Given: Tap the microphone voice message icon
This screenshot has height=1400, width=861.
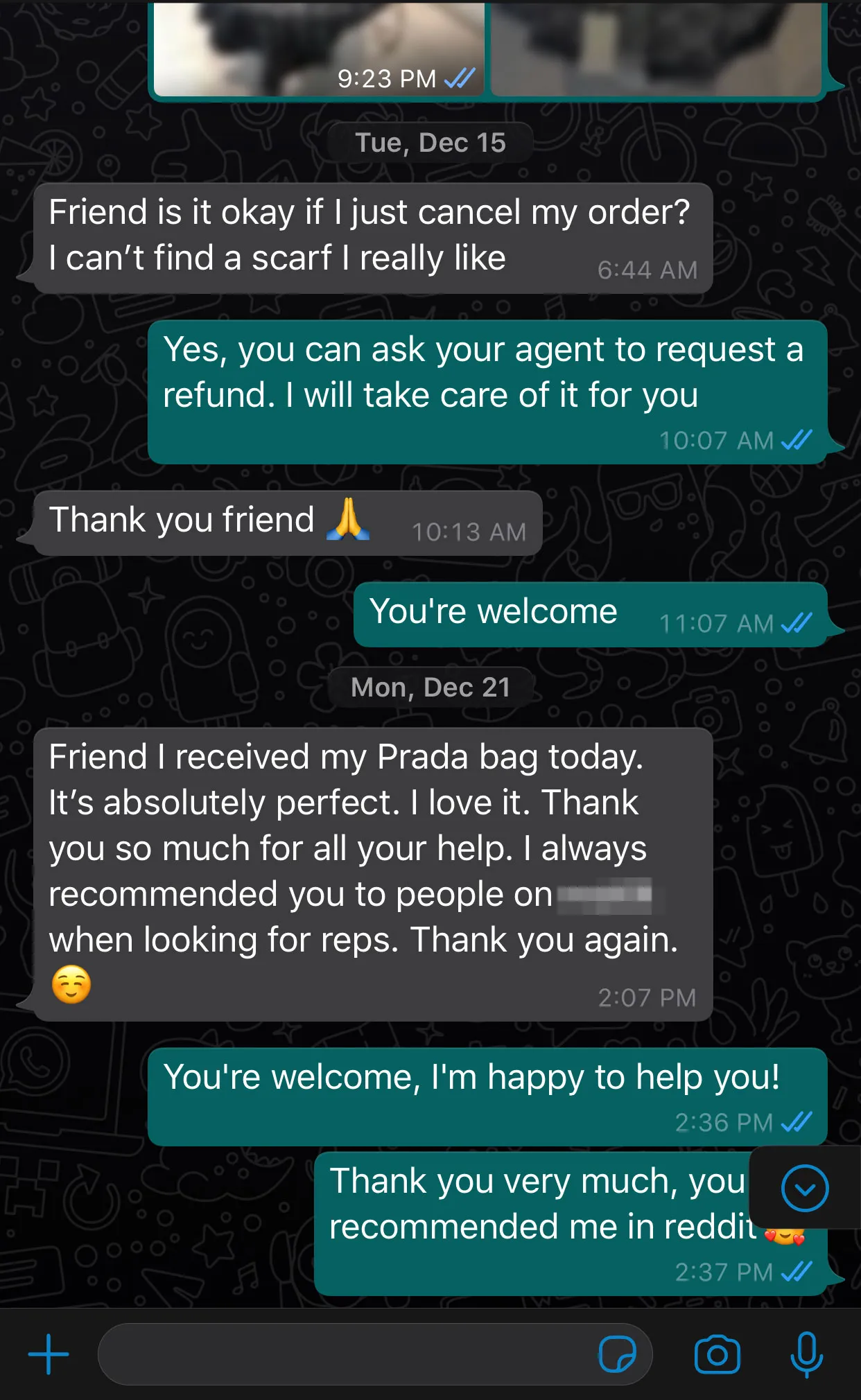Looking at the screenshot, I should (x=806, y=1354).
